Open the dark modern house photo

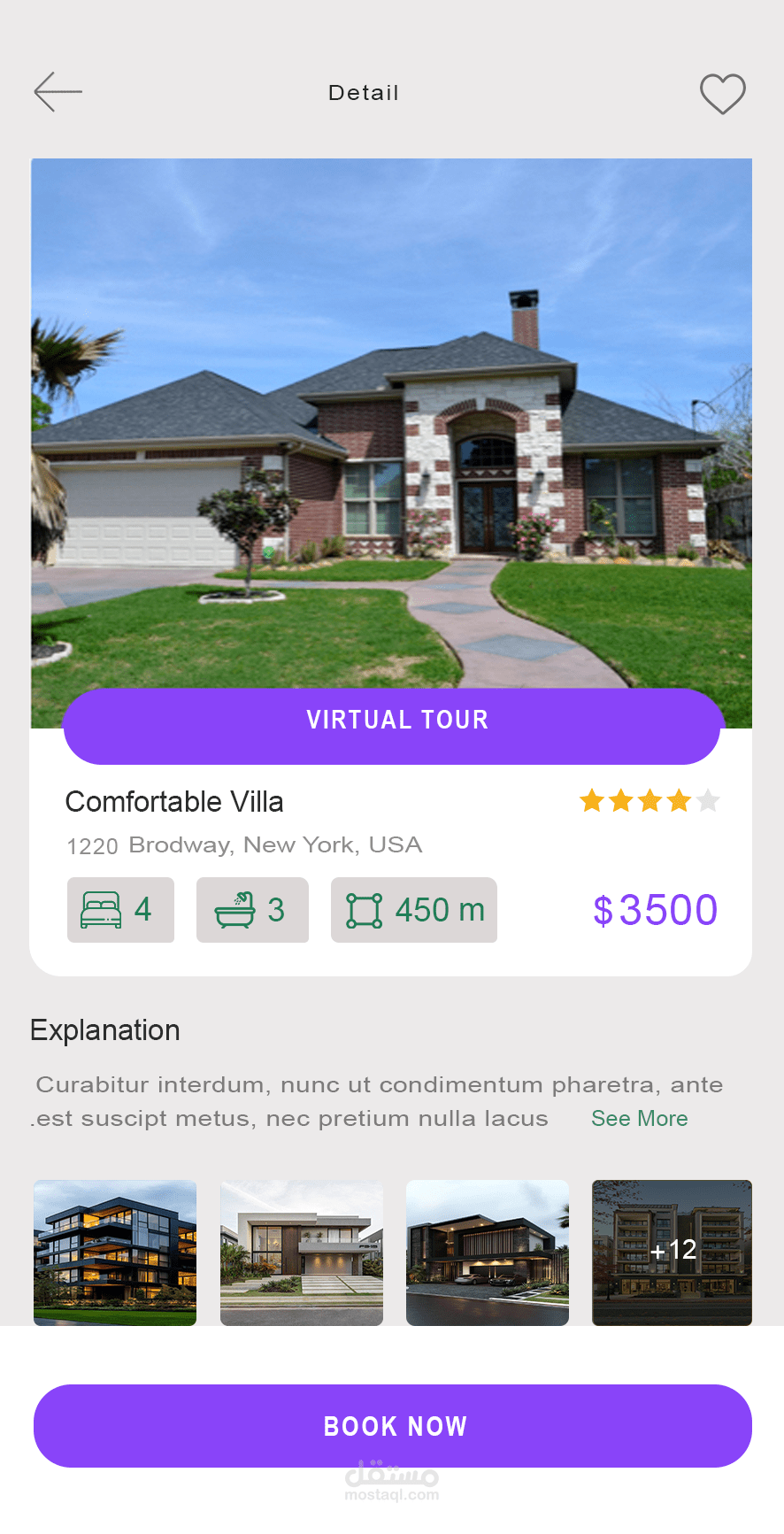(488, 1253)
